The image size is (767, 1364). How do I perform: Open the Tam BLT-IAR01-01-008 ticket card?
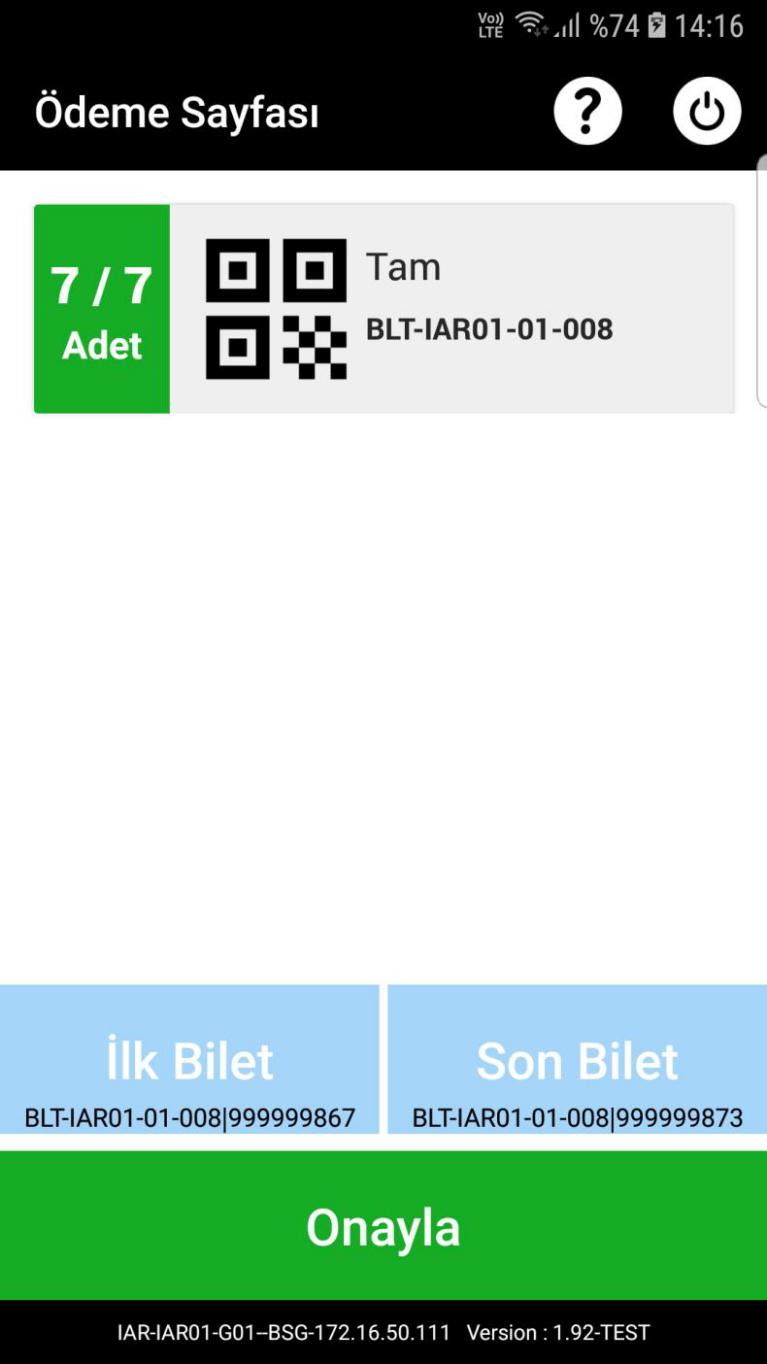[384, 309]
